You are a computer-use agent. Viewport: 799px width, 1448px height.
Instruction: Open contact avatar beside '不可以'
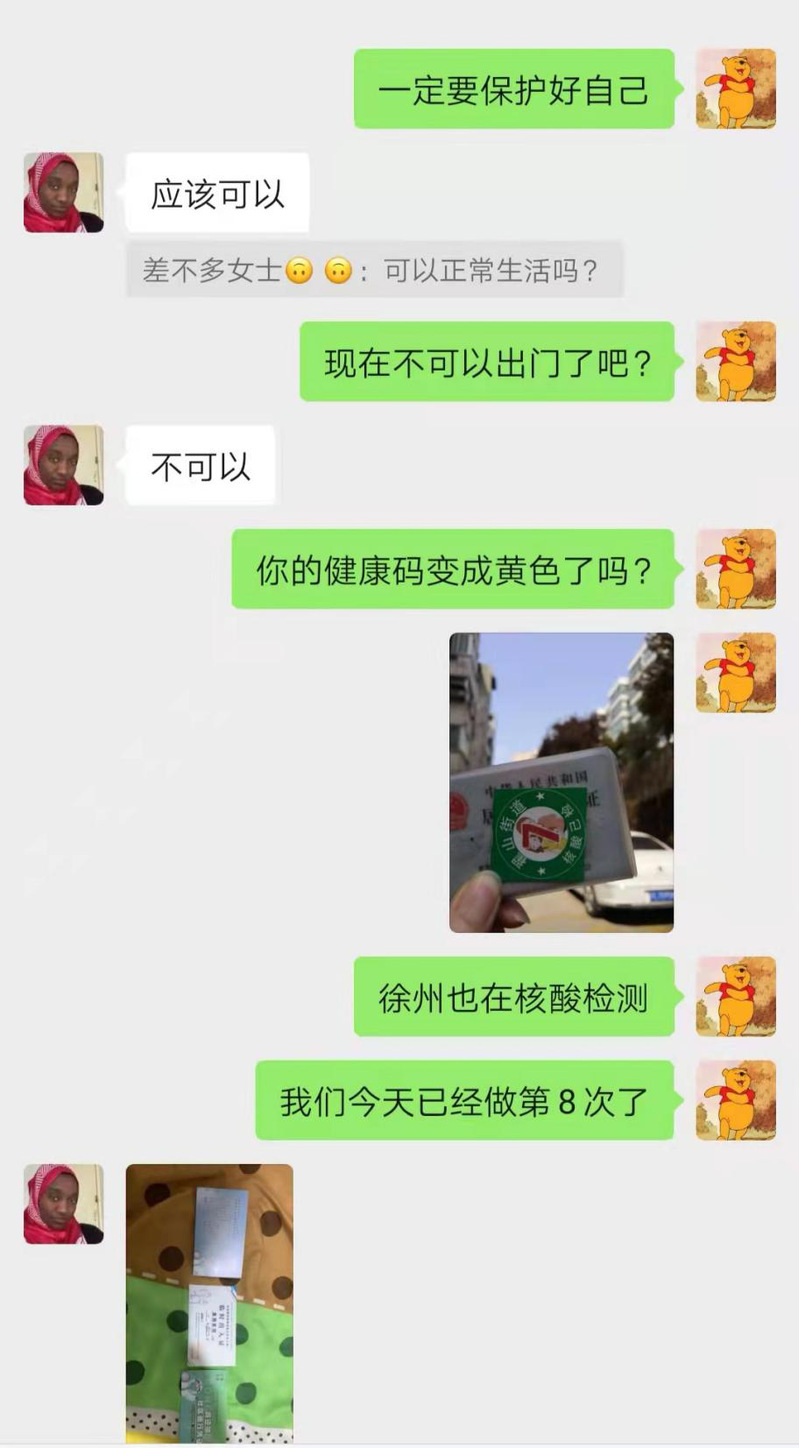pos(64,465)
